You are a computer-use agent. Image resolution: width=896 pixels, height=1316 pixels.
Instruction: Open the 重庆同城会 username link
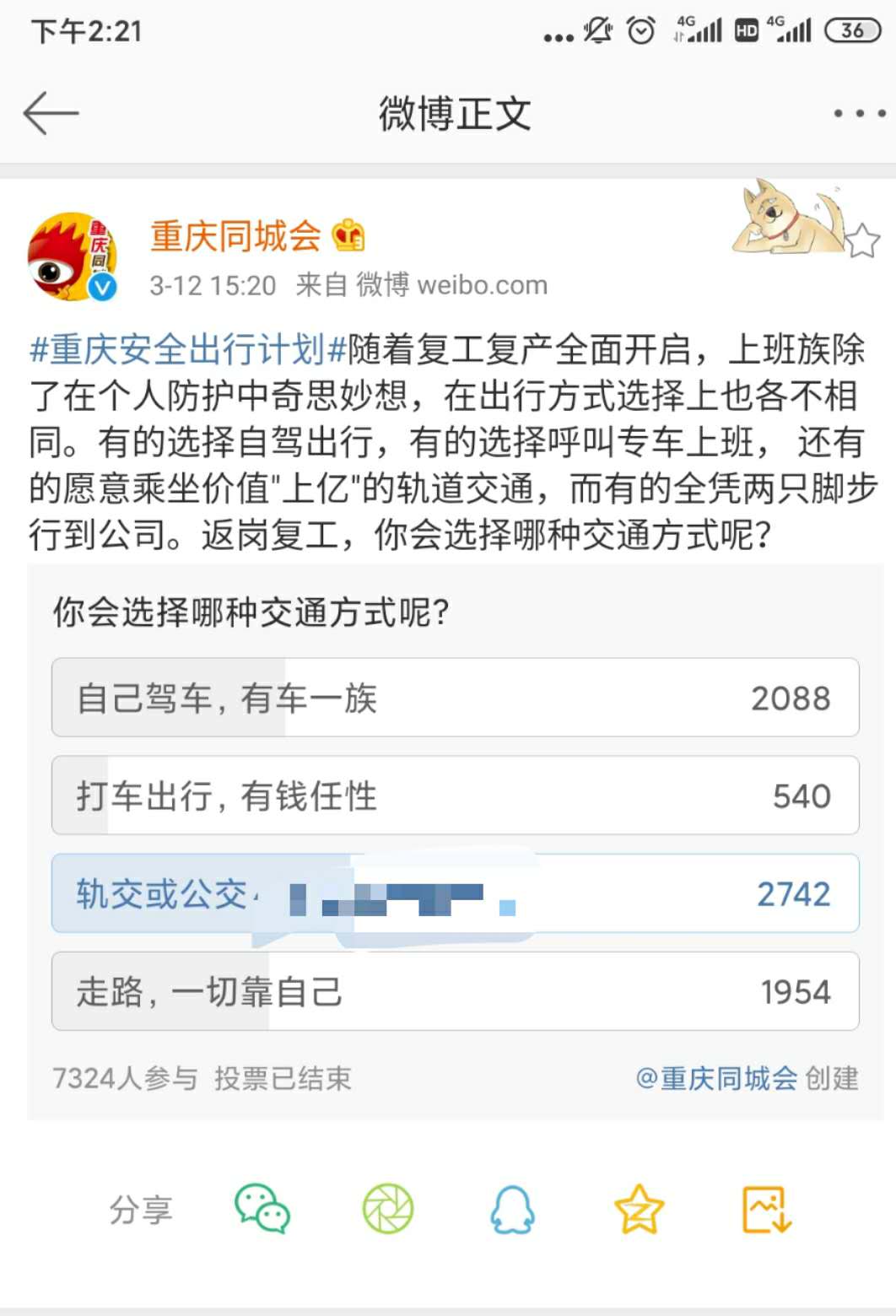click(235, 235)
